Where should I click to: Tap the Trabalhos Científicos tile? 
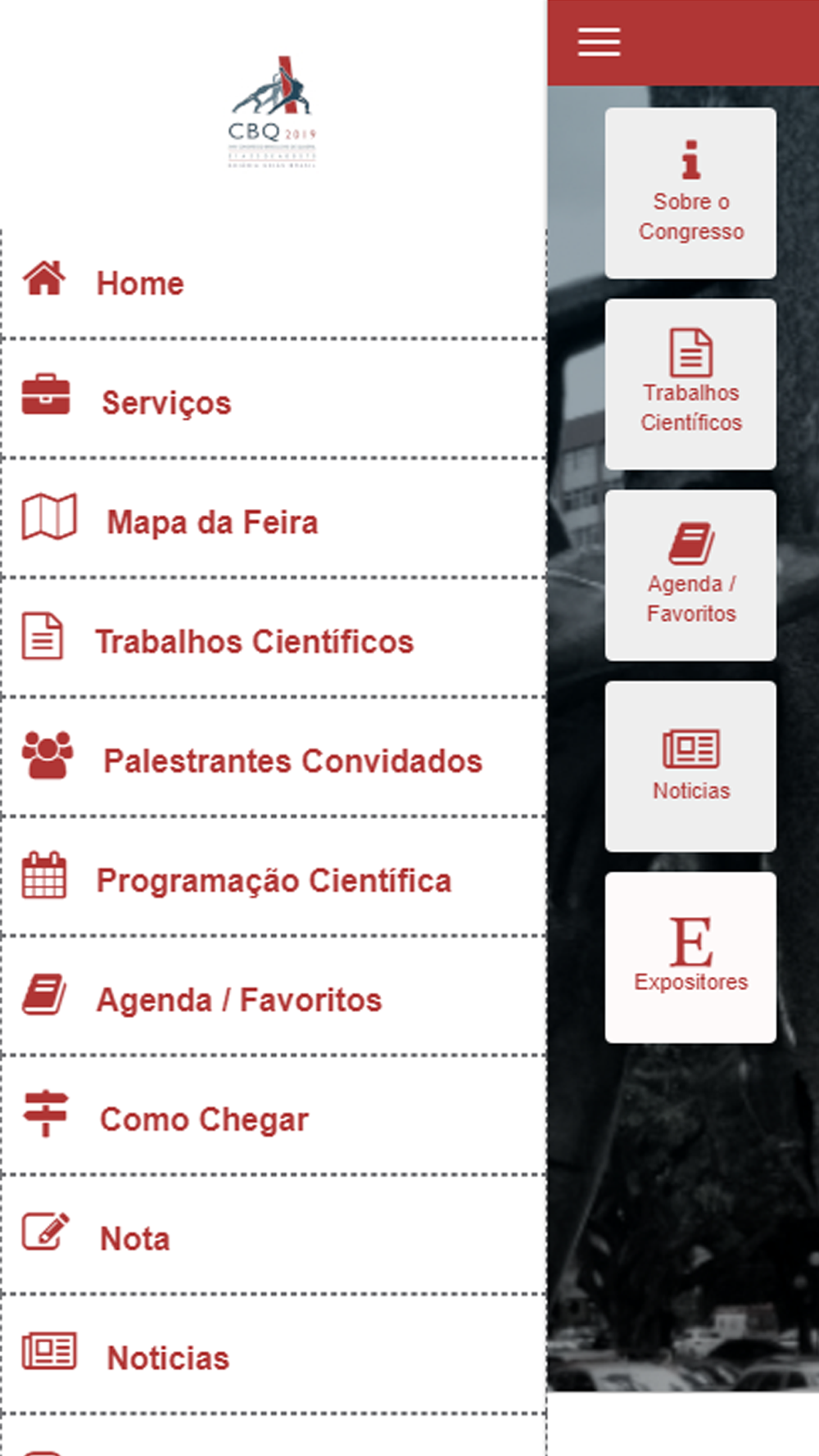(x=690, y=384)
